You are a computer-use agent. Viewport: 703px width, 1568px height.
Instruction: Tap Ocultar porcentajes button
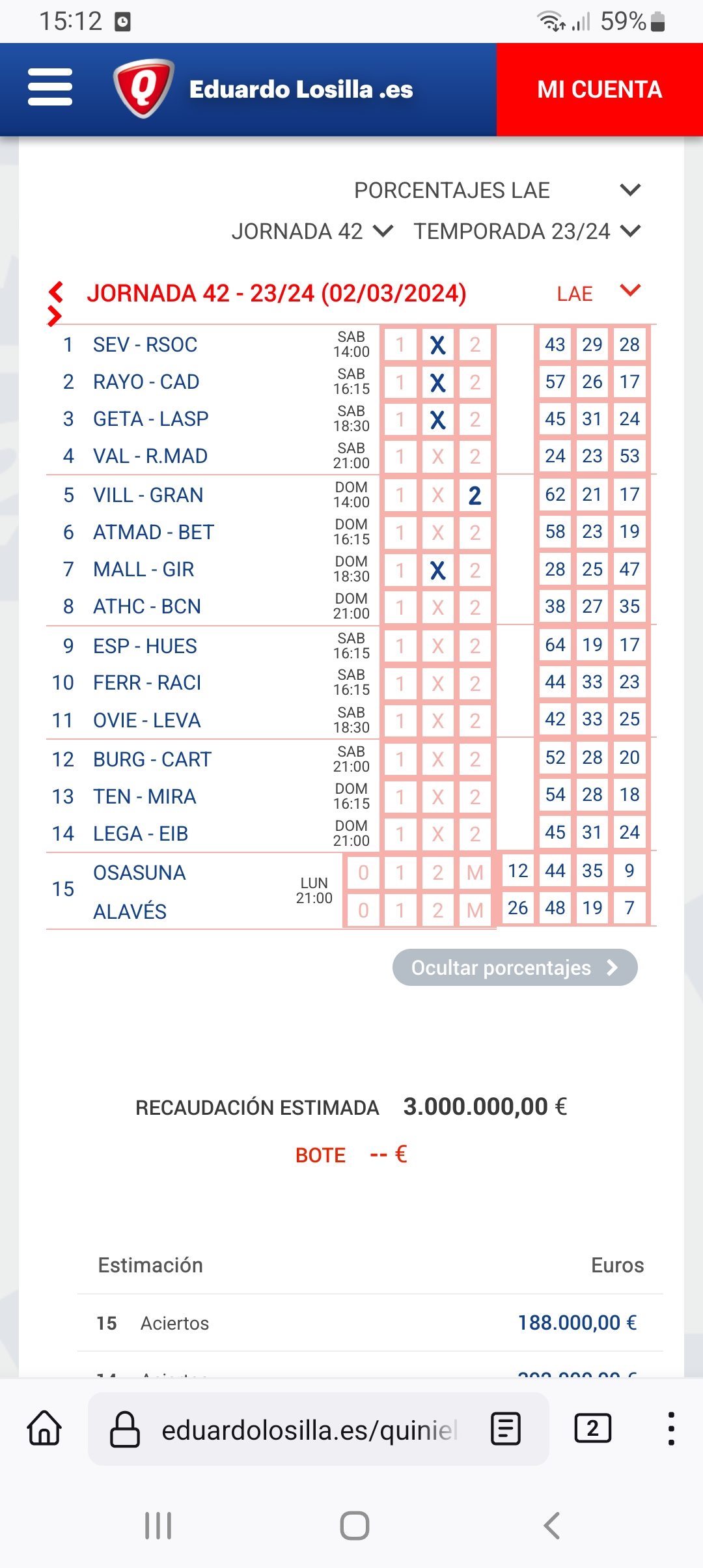pos(514,968)
